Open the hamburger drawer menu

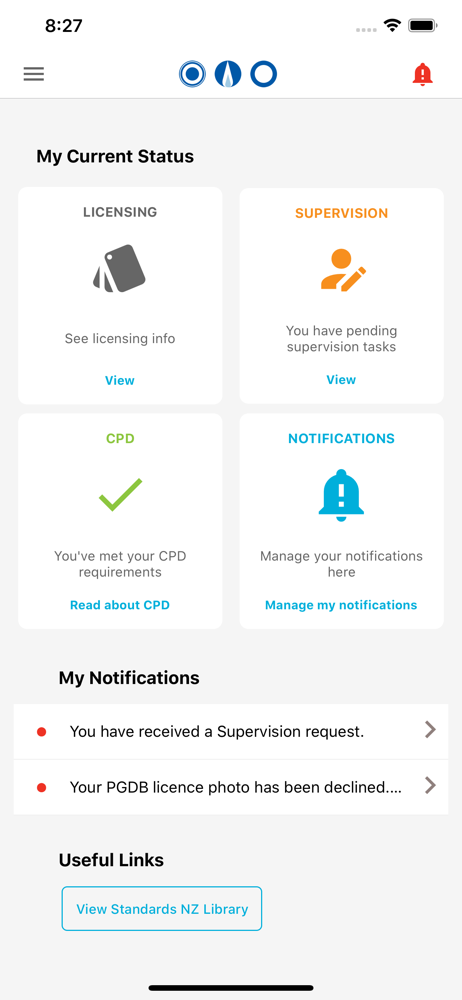(34, 74)
